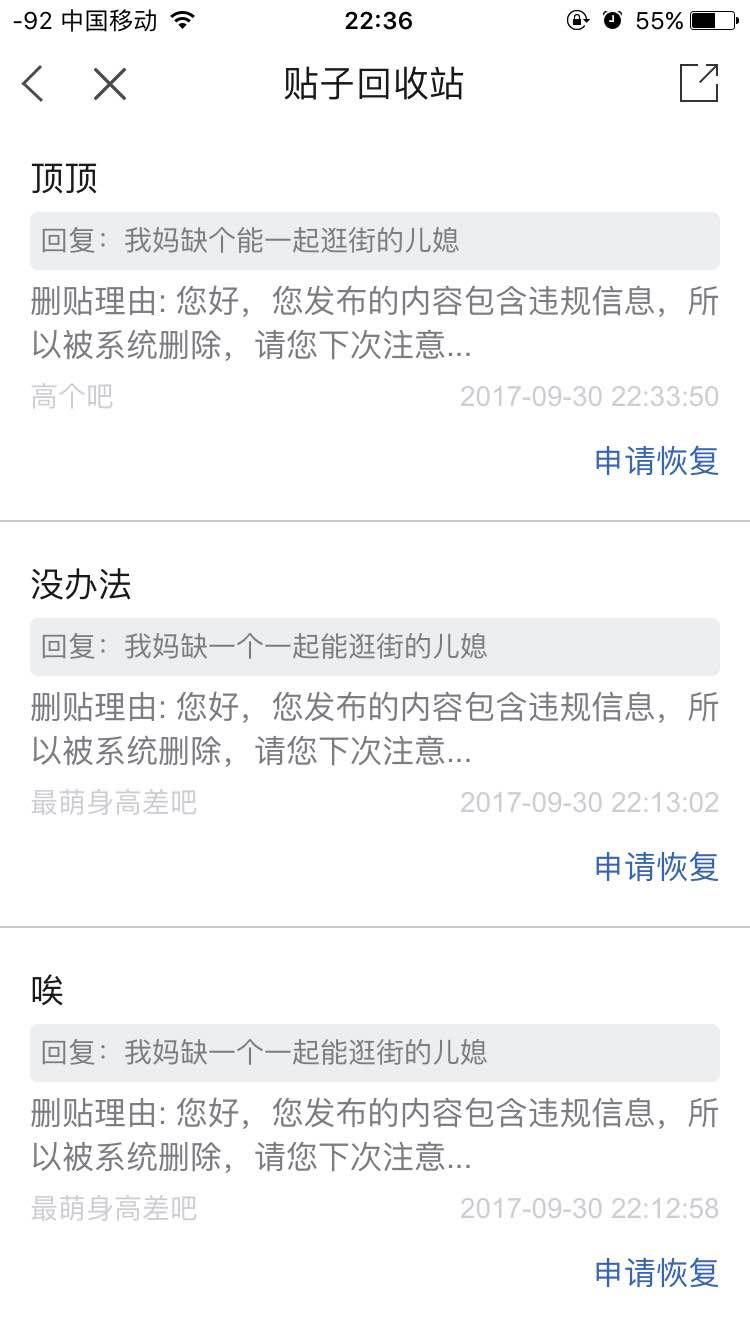The image size is (750, 1334).
Task: Tap 申请恢复 for the 顶顶 post
Action: [x=656, y=461]
